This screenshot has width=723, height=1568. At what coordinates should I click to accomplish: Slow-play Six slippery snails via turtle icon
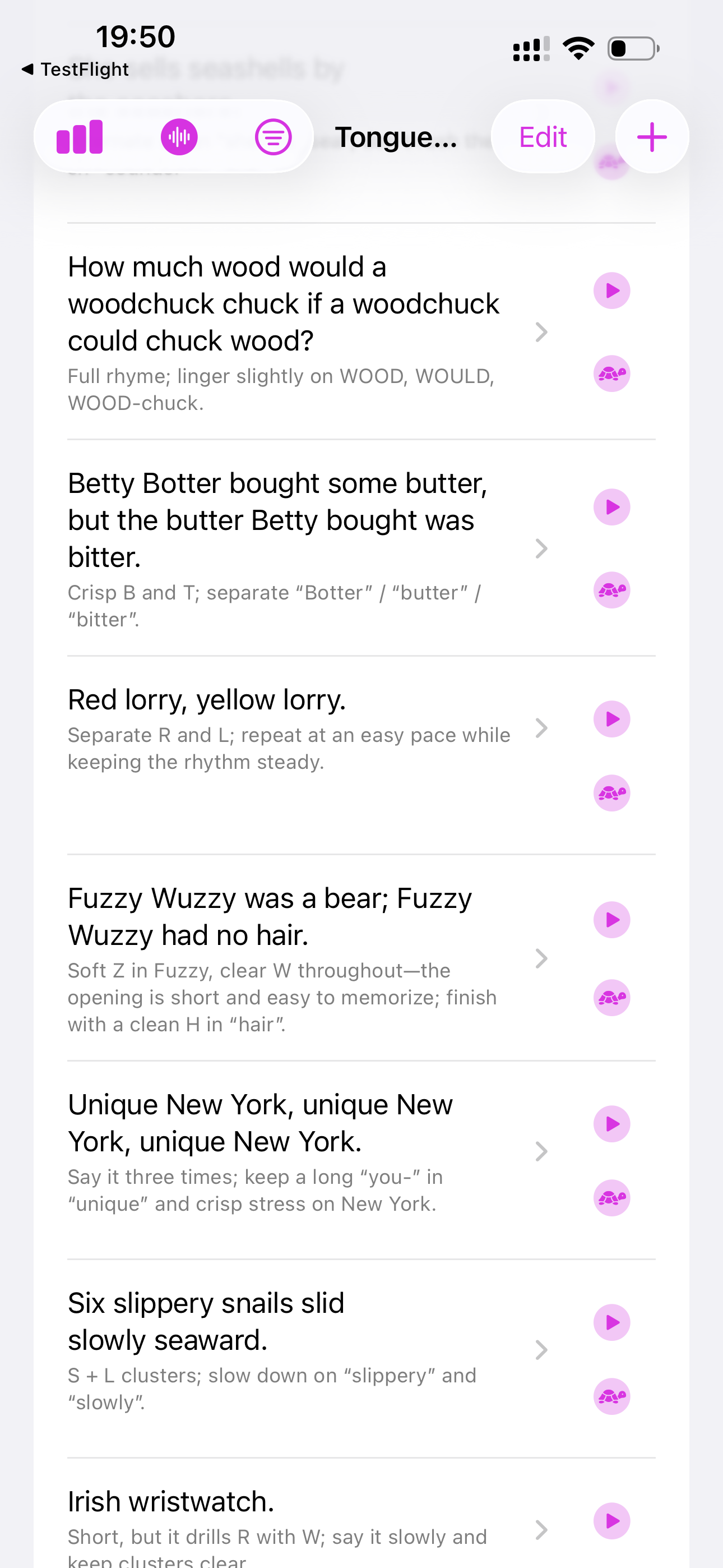click(x=611, y=1397)
